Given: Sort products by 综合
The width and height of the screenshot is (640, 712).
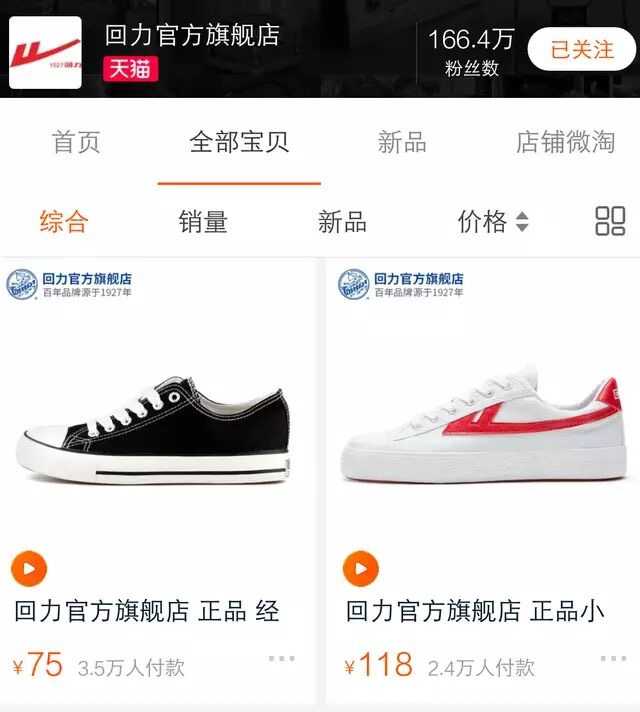Looking at the screenshot, I should [64, 221].
